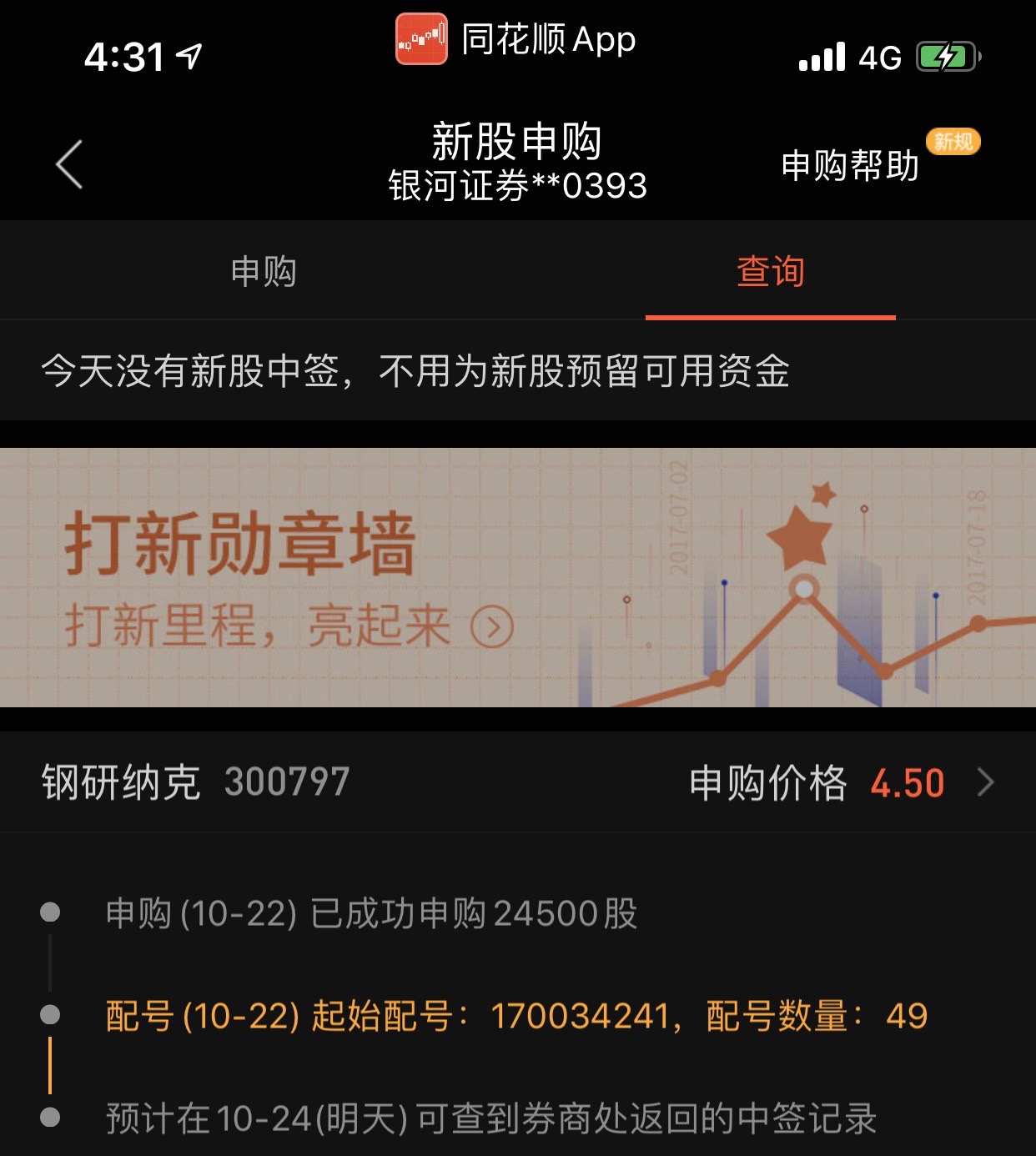The width and height of the screenshot is (1036, 1156).
Task: Tap the back arrow to return
Action: [67, 164]
